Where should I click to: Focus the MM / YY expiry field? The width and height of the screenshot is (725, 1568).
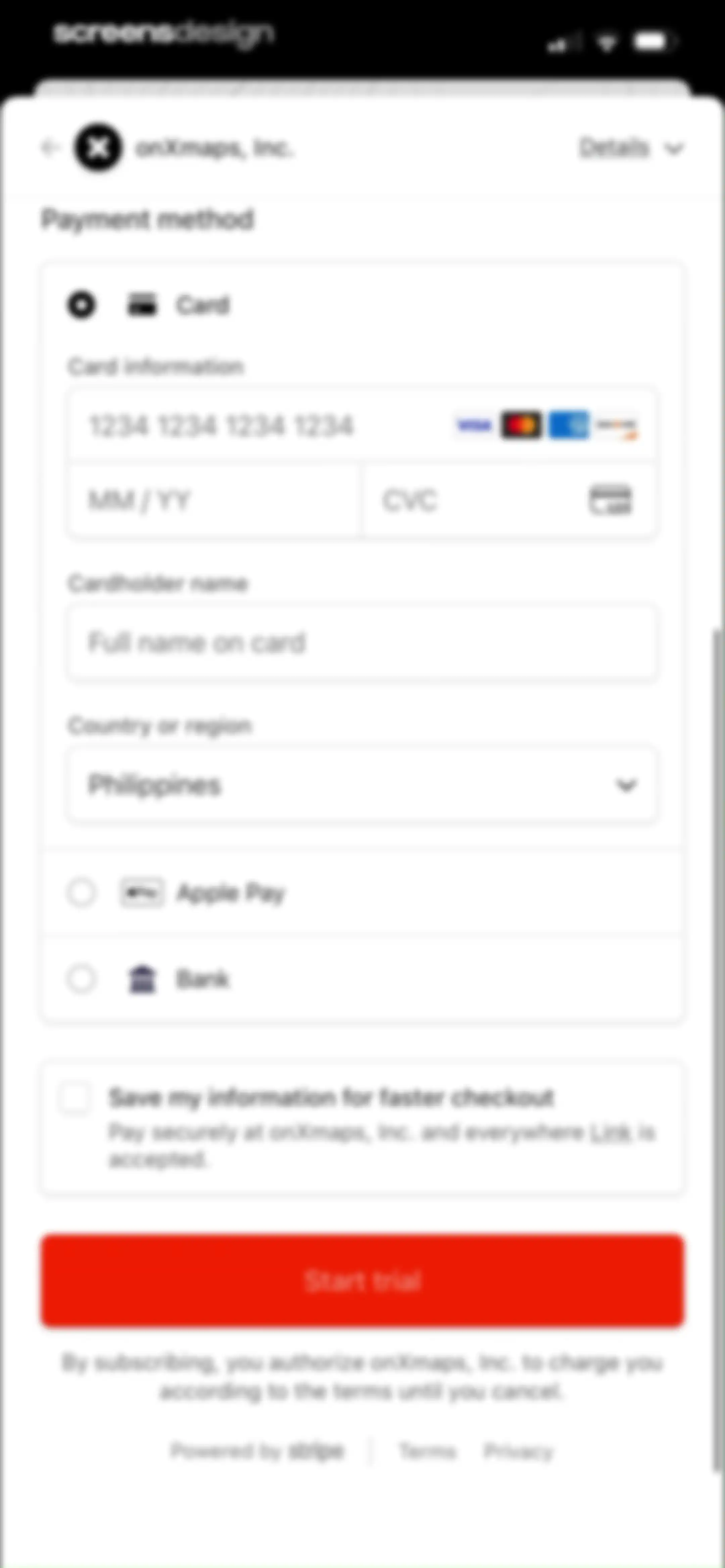[x=214, y=501]
